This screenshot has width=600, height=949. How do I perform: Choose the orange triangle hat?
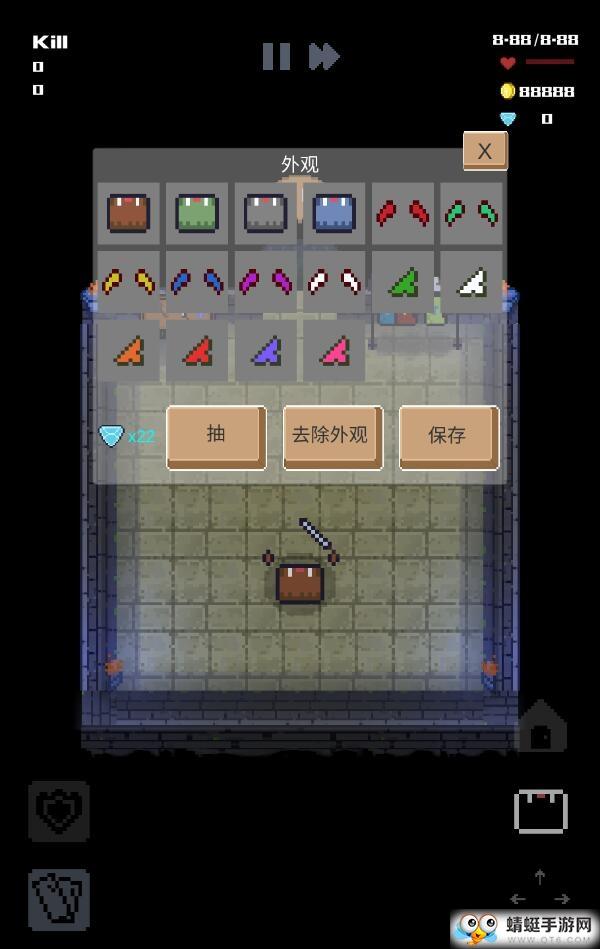tap(129, 350)
